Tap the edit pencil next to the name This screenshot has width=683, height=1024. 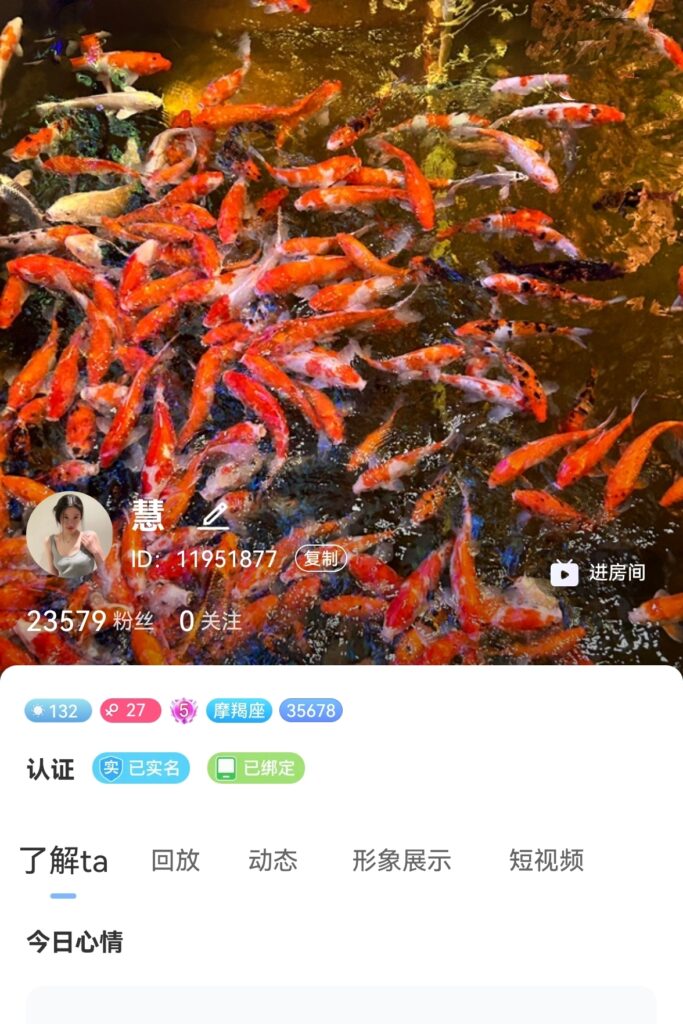pyautogui.click(x=214, y=516)
